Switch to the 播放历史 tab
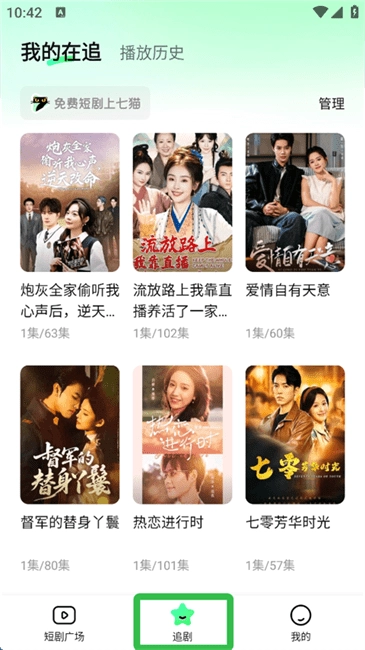The width and height of the screenshot is (365, 650). coord(152,53)
